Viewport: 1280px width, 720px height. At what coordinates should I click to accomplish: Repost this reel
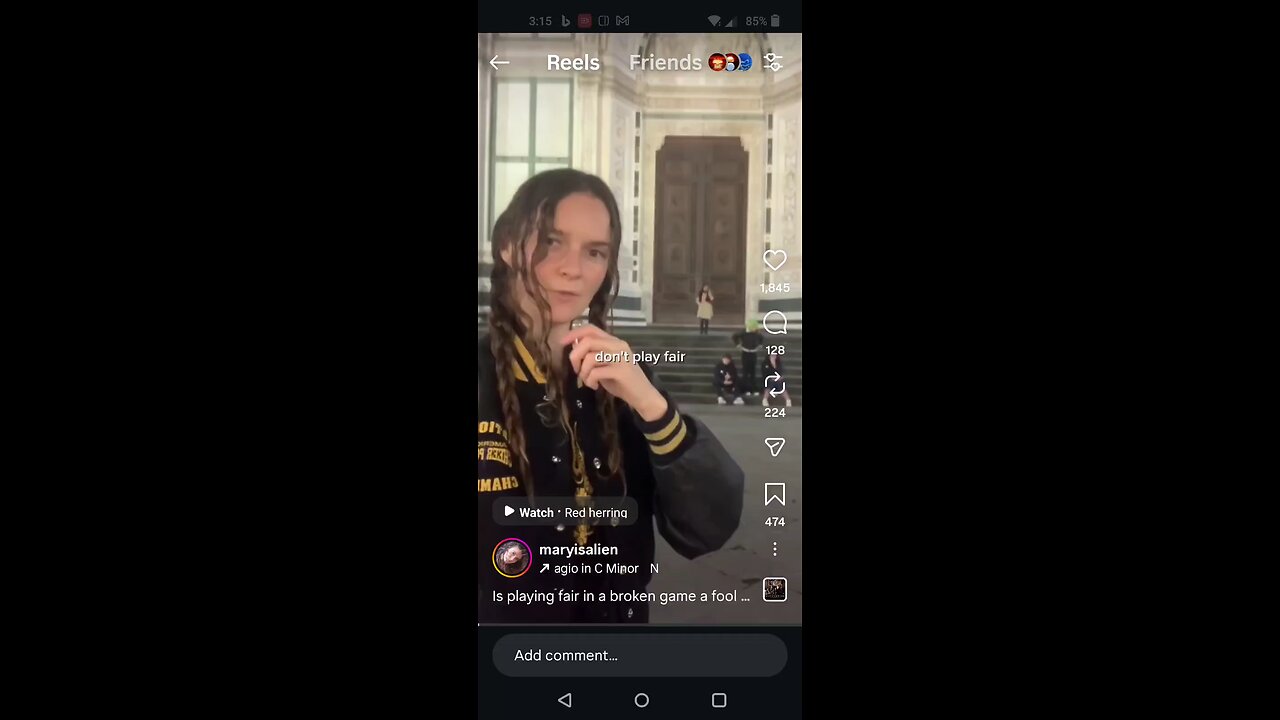click(775, 386)
